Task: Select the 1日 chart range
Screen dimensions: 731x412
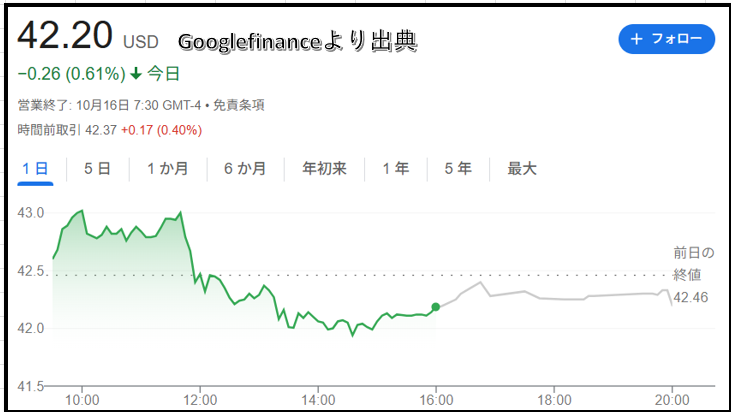Action: [x=35, y=169]
